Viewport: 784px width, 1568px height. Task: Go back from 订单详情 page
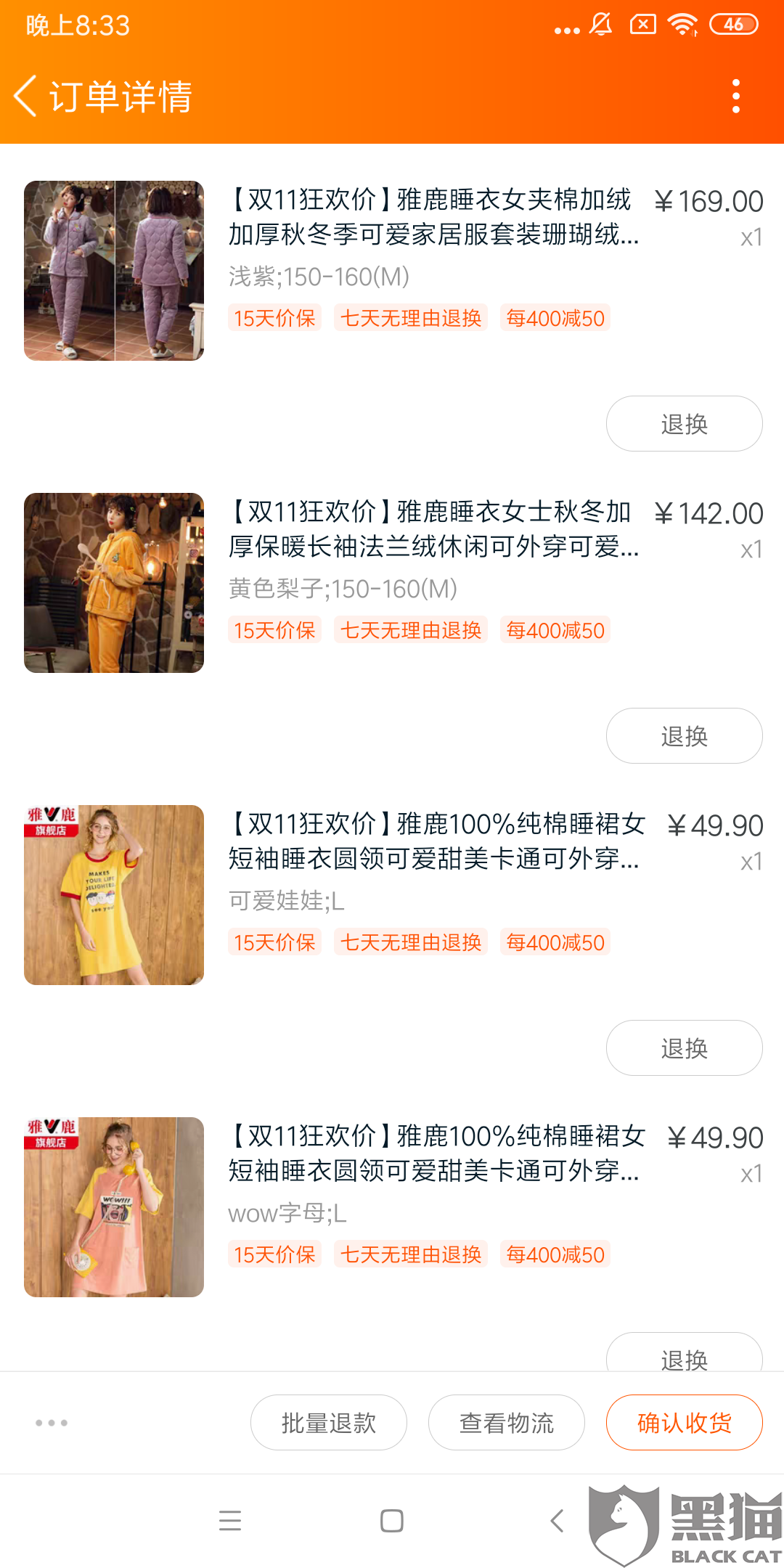26,96
